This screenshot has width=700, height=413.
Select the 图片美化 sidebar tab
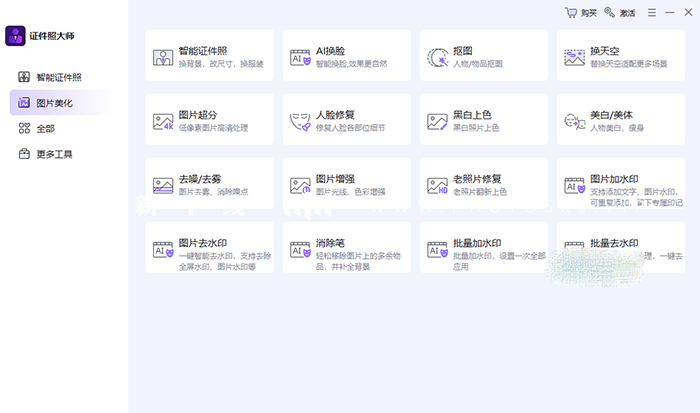click(x=55, y=103)
